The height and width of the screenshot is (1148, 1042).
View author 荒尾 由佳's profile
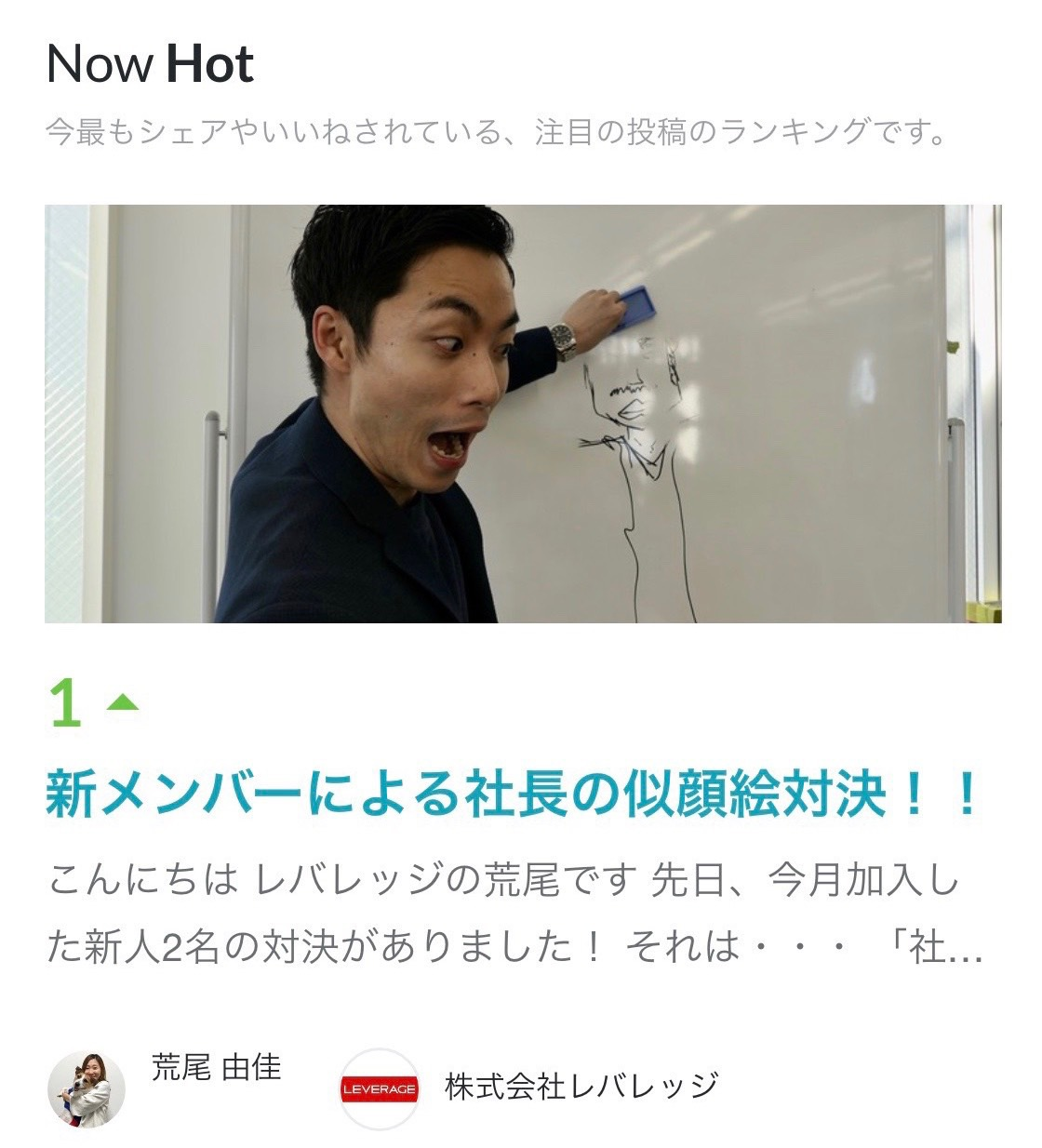[x=216, y=1067]
